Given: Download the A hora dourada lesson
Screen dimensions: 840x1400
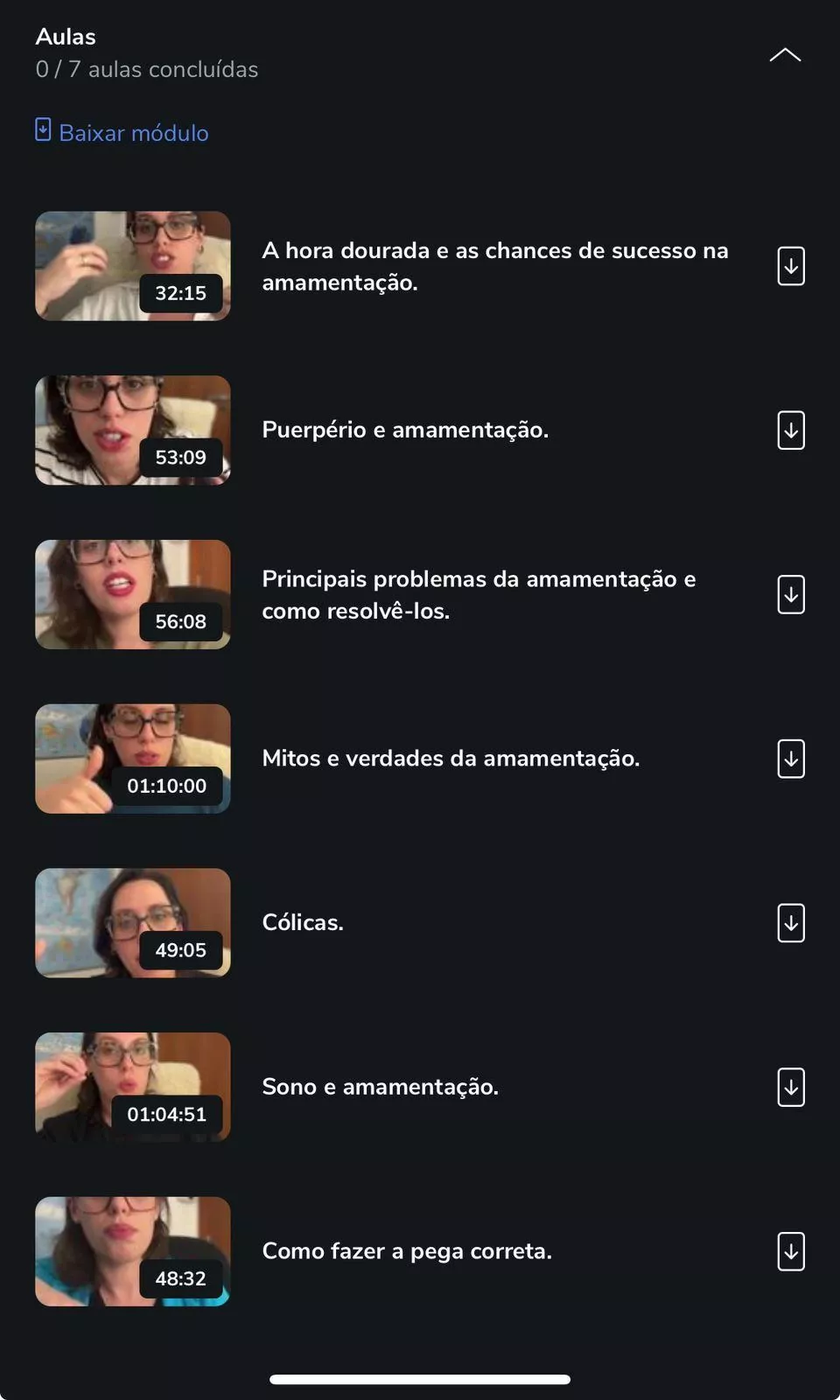Looking at the screenshot, I should pos(791,266).
